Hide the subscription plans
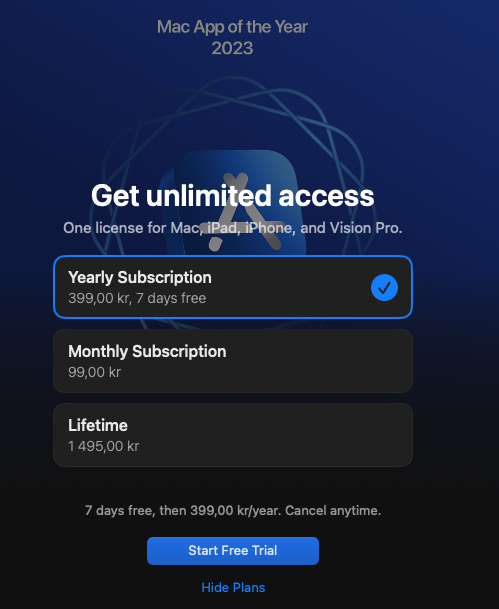The width and height of the screenshot is (499, 609). point(233,587)
